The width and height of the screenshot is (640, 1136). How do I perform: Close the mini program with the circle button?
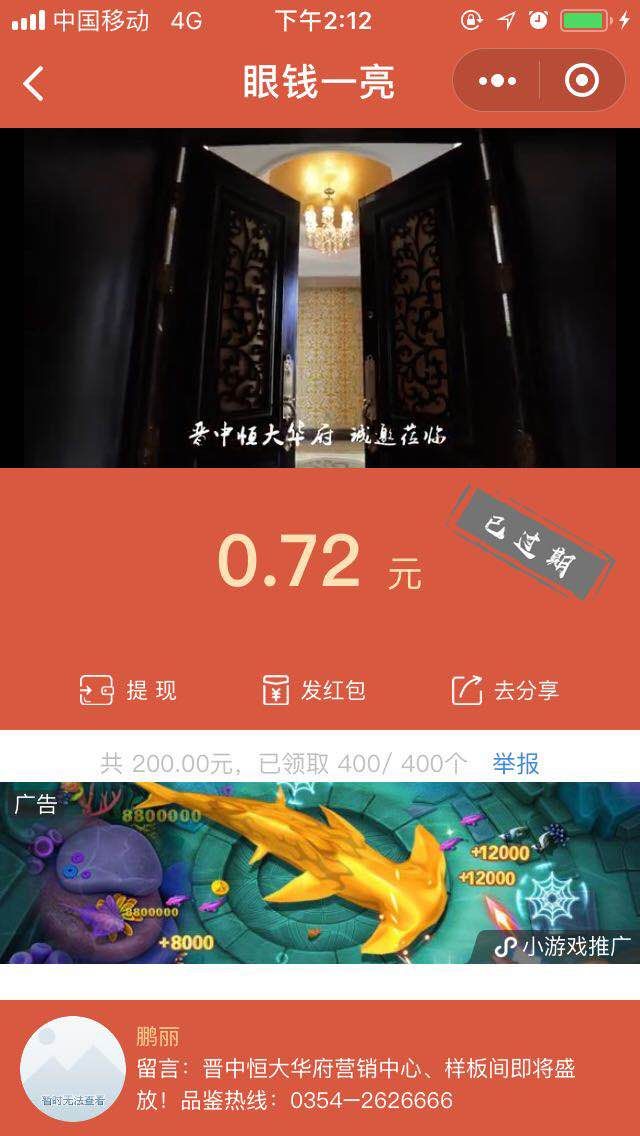[581, 81]
